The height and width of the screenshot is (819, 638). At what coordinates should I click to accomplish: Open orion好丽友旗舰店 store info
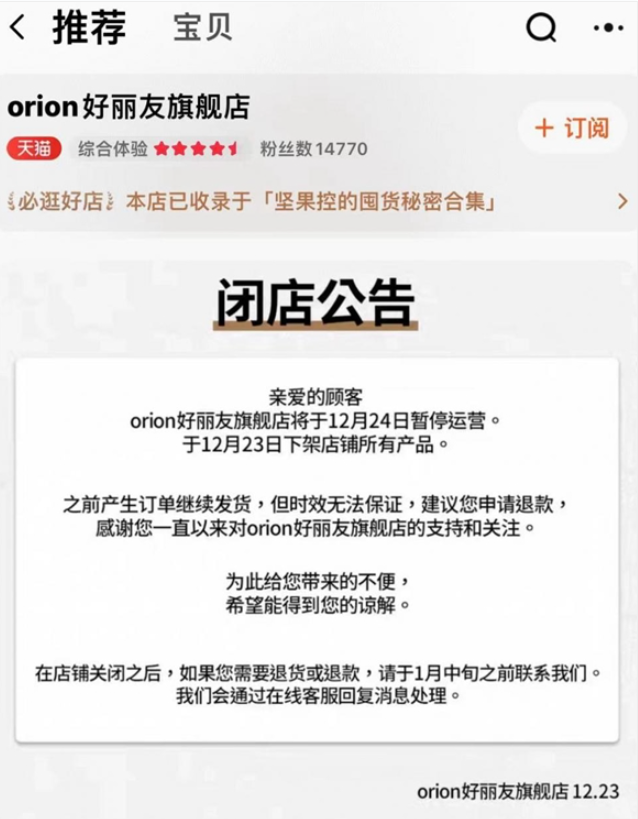click(x=128, y=106)
